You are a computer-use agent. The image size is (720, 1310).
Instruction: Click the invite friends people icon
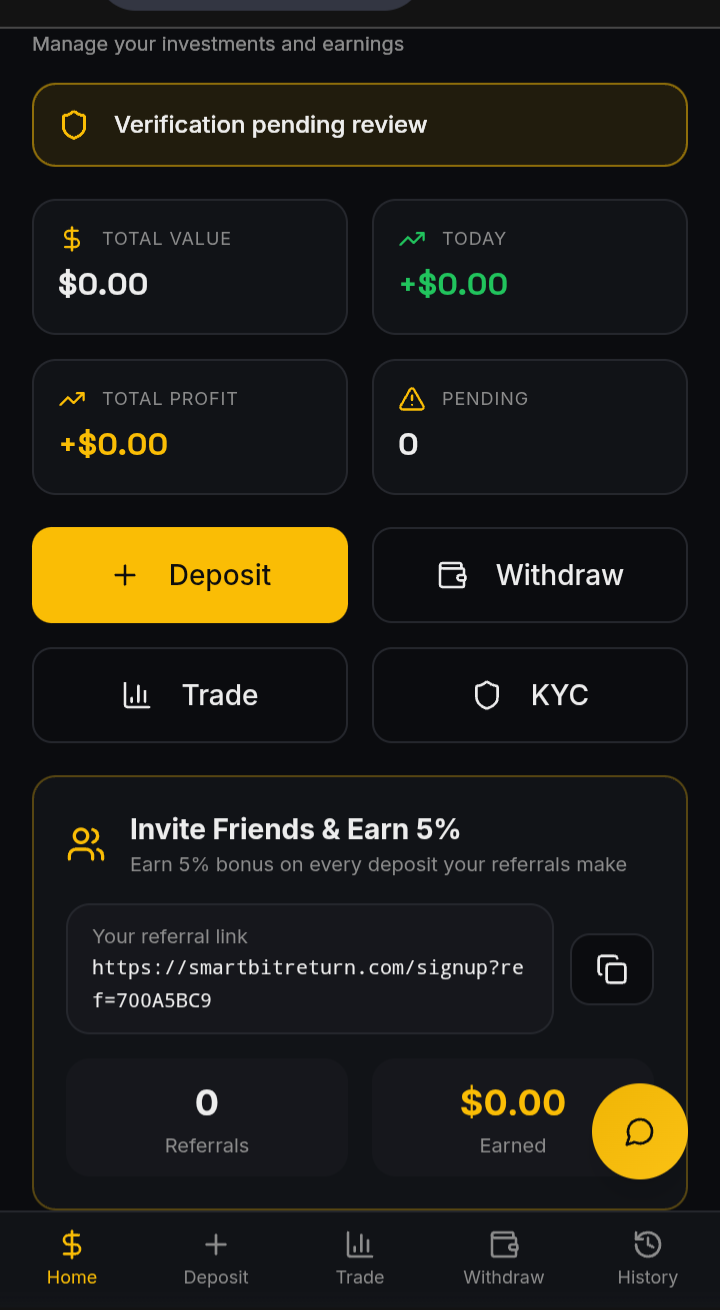click(85, 842)
